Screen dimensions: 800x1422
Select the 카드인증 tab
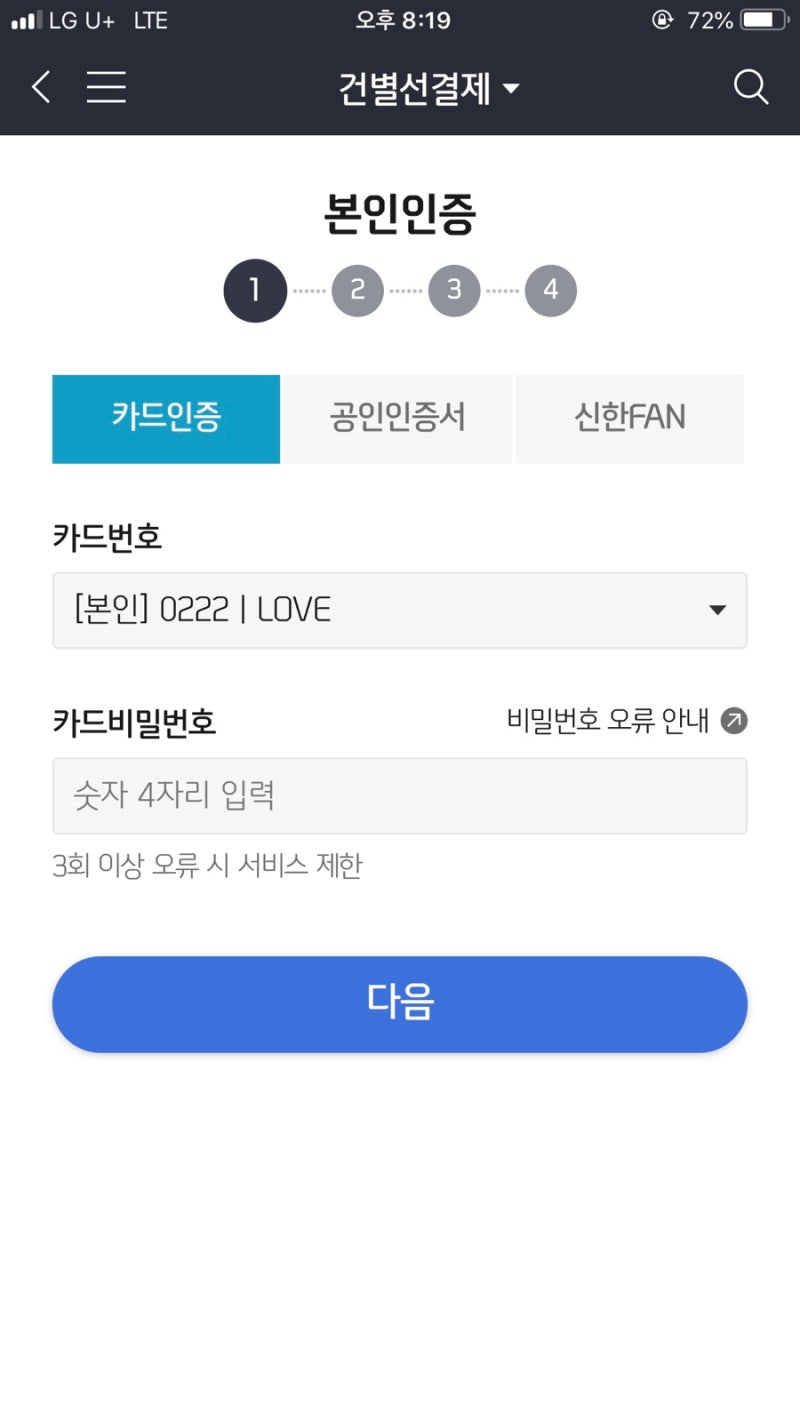(165, 419)
